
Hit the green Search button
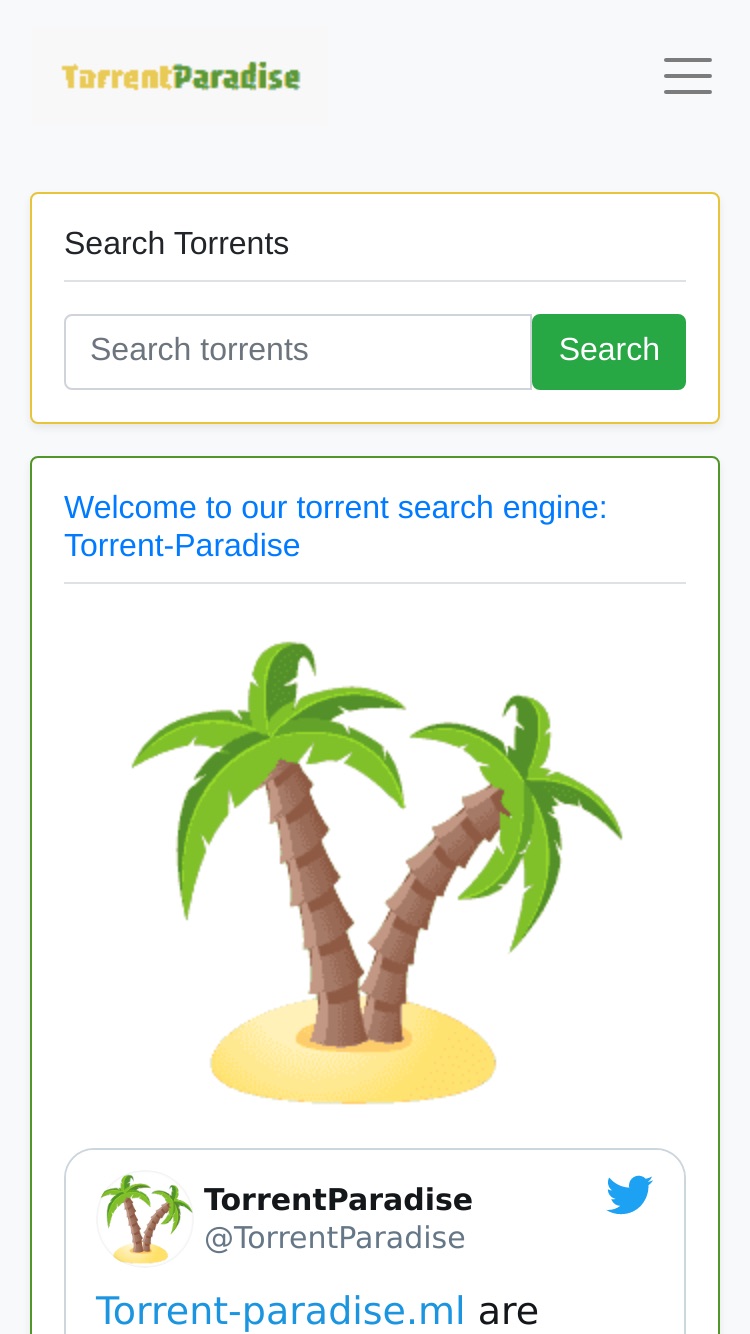pyautogui.click(x=609, y=352)
